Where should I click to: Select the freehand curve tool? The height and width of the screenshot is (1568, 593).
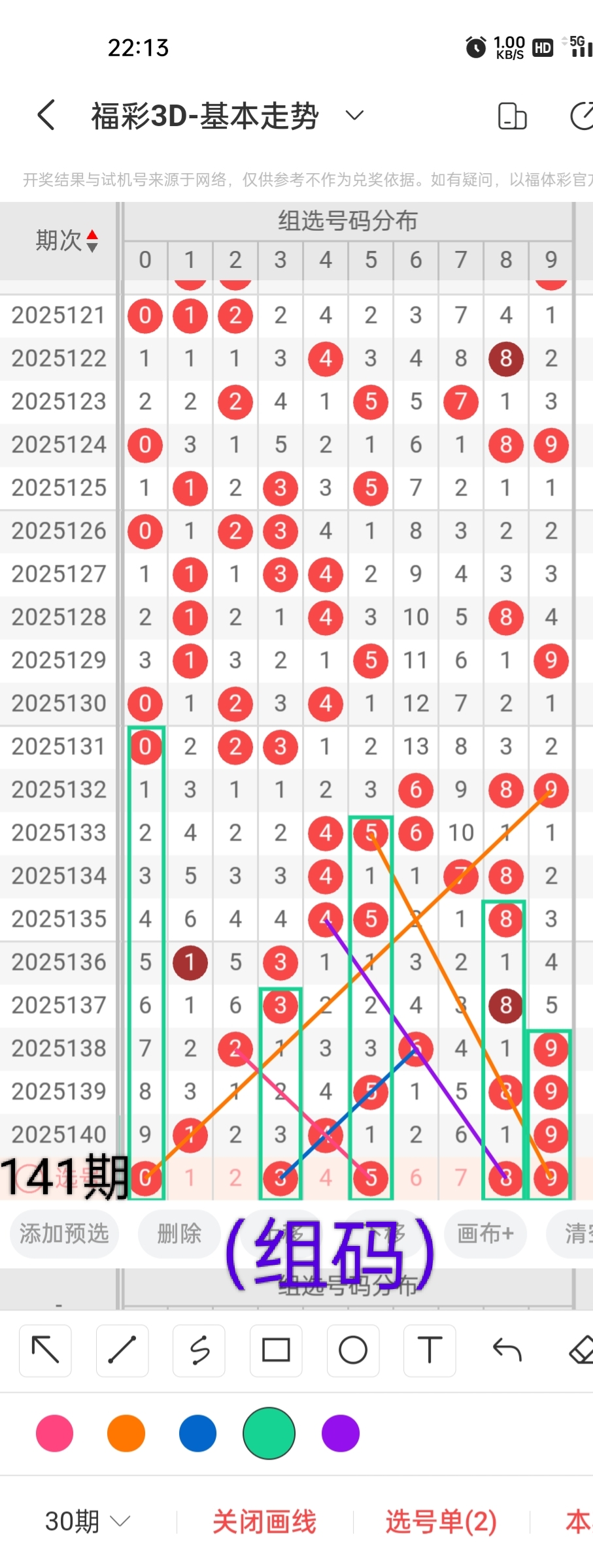199,1350
